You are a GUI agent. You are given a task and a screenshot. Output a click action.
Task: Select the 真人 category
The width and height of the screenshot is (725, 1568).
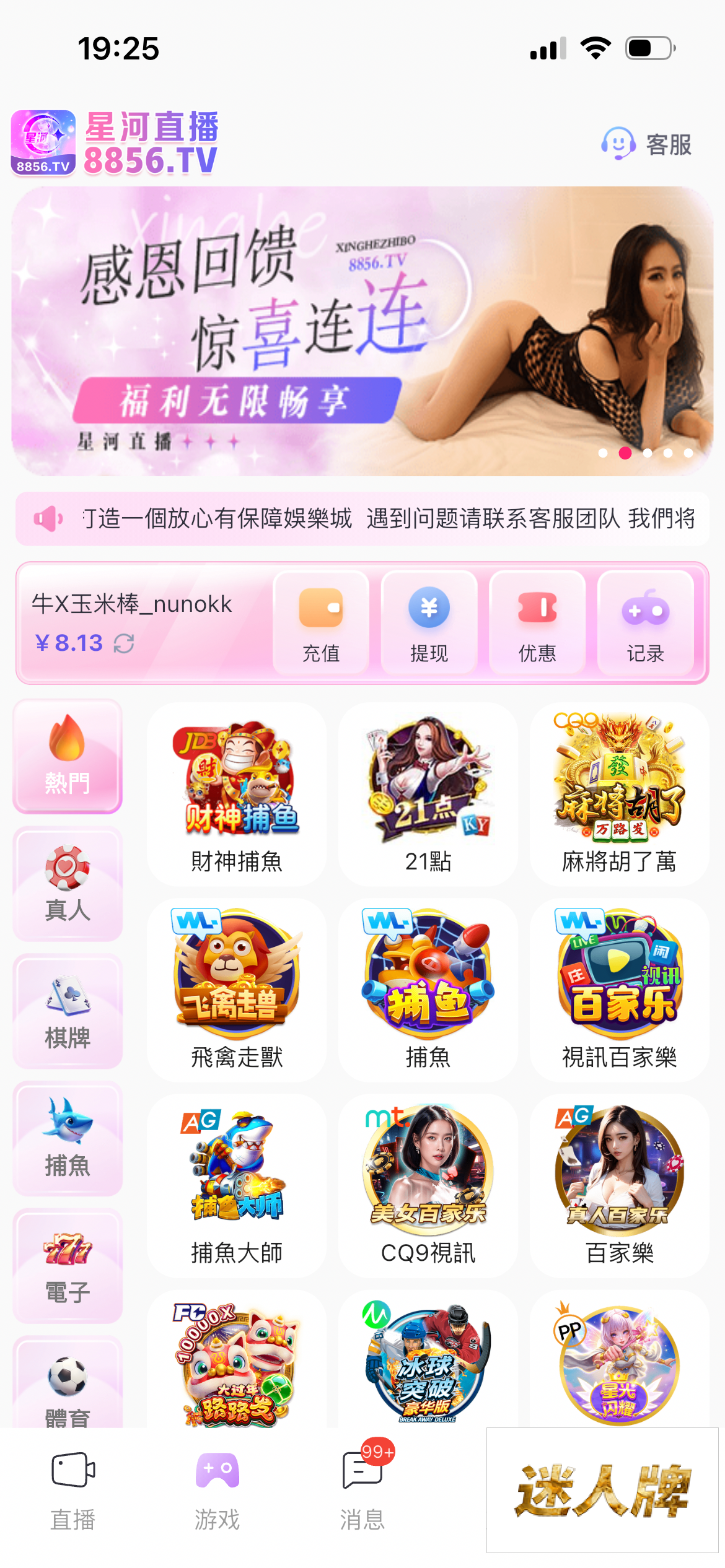pyautogui.click(x=68, y=884)
